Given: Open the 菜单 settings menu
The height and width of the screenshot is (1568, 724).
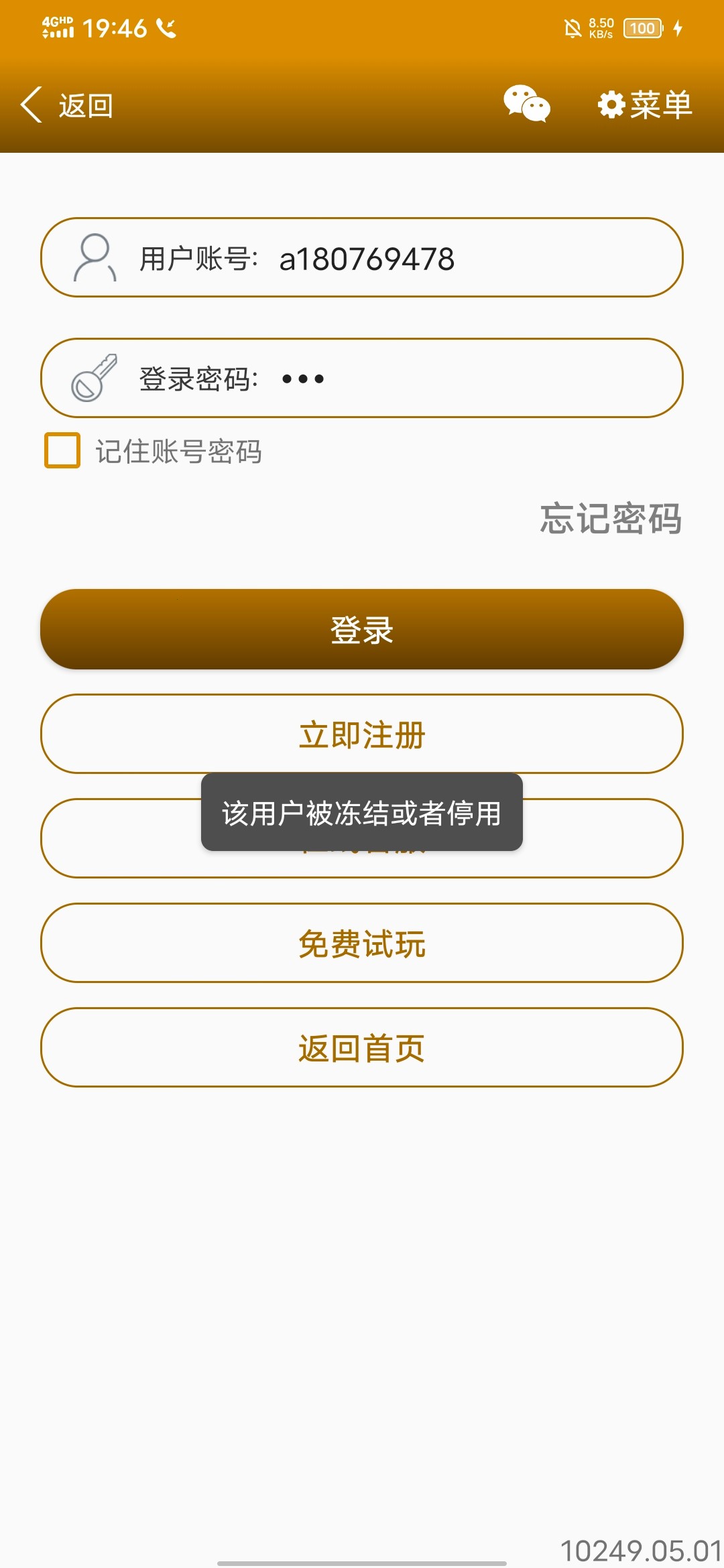Looking at the screenshot, I should tap(645, 105).
